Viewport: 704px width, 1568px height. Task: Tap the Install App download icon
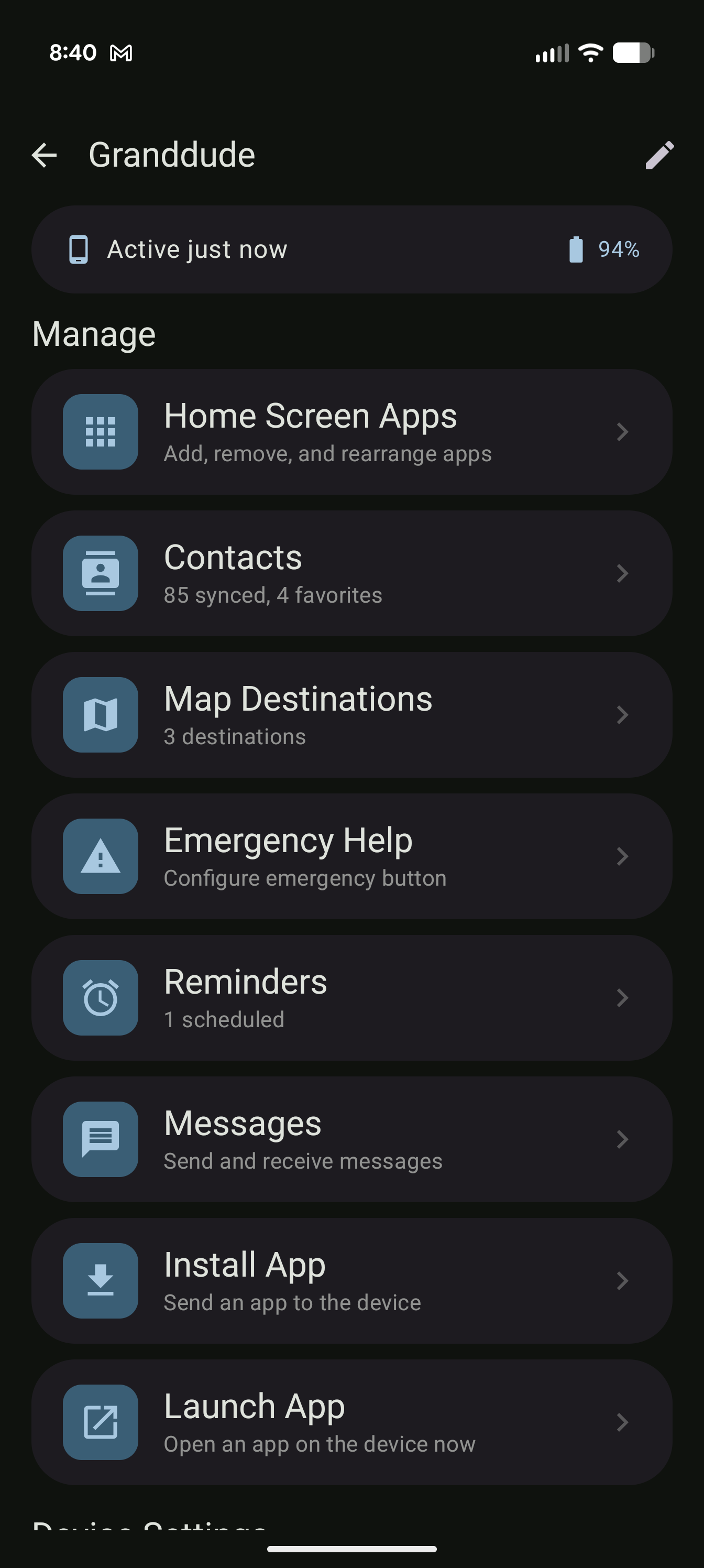[x=101, y=1280]
